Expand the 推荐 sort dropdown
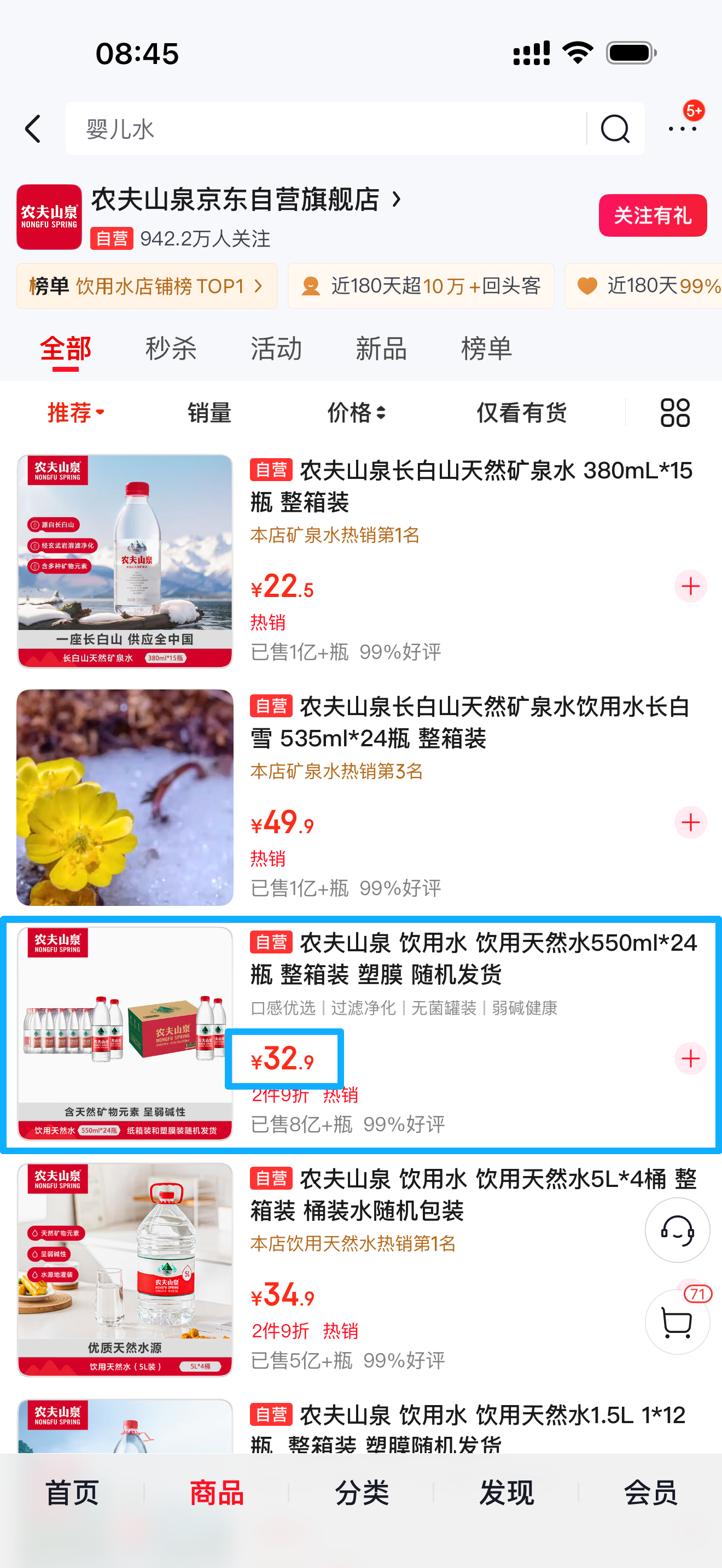722x1568 pixels. point(75,413)
